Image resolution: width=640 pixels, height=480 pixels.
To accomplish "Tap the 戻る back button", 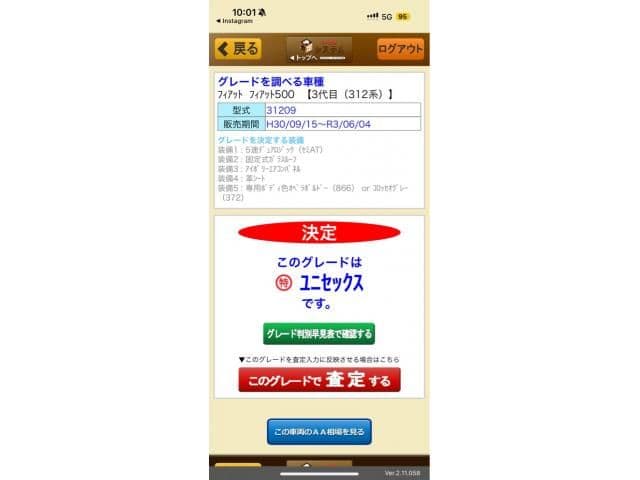I will pyautogui.click(x=239, y=49).
